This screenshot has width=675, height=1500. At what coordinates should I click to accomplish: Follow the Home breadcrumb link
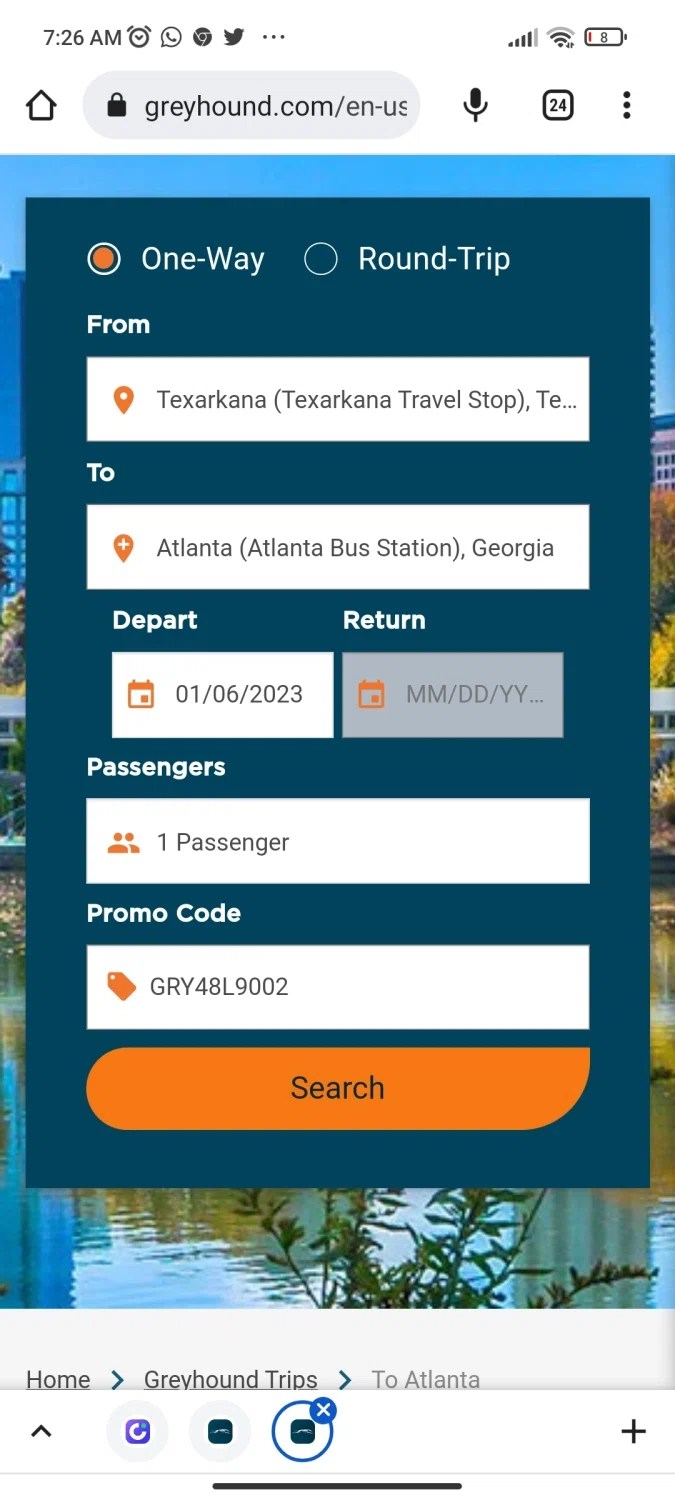[x=58, y=1379]
